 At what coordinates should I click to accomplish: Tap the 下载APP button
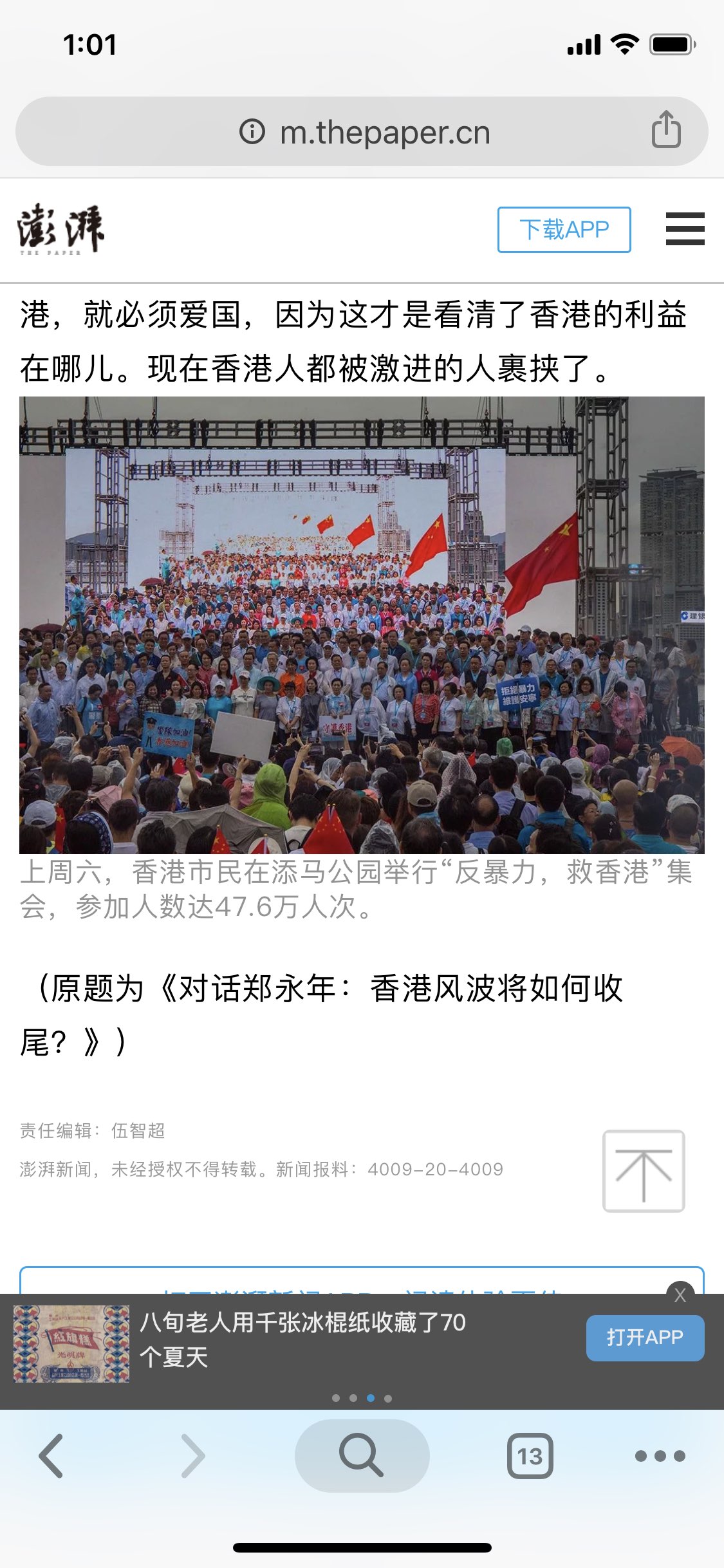[564, 230]
